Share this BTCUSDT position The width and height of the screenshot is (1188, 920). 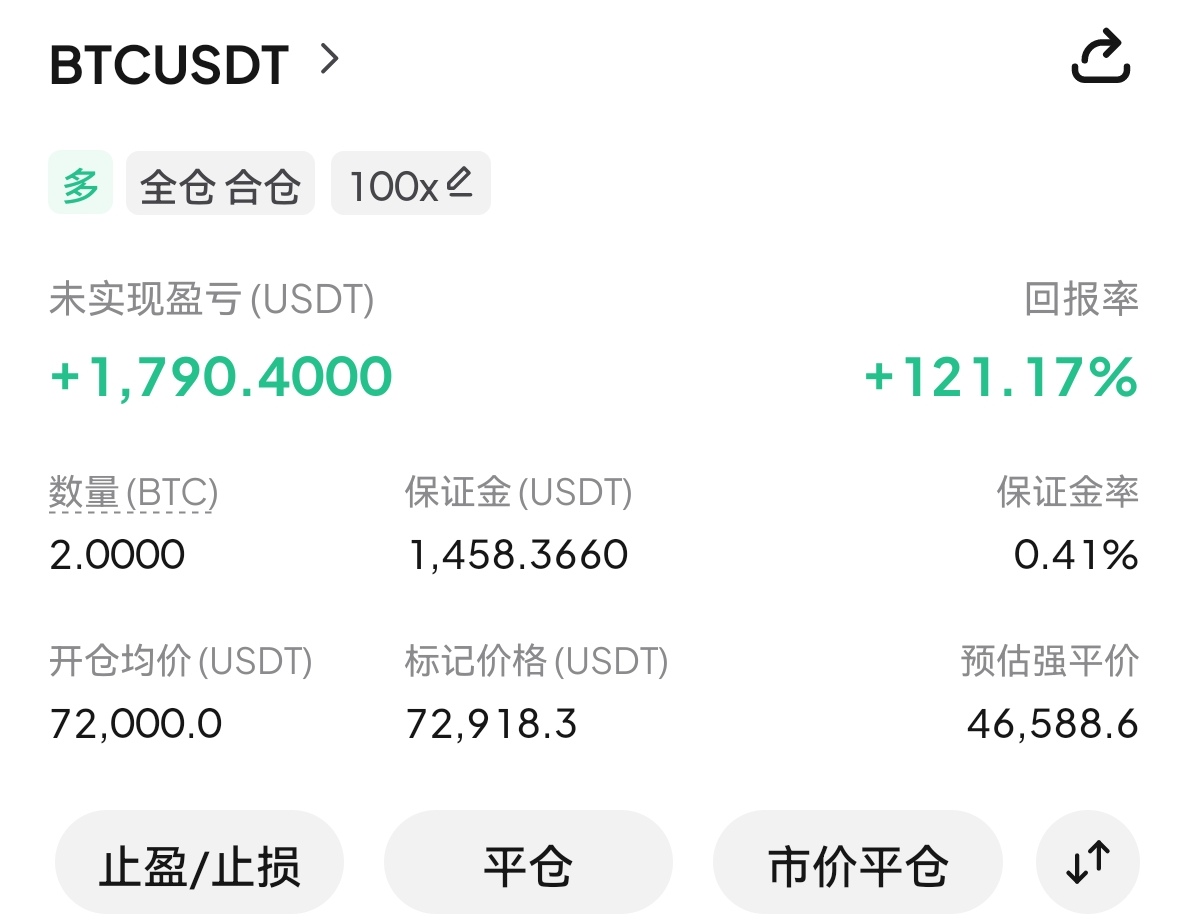click(1100, 59)
